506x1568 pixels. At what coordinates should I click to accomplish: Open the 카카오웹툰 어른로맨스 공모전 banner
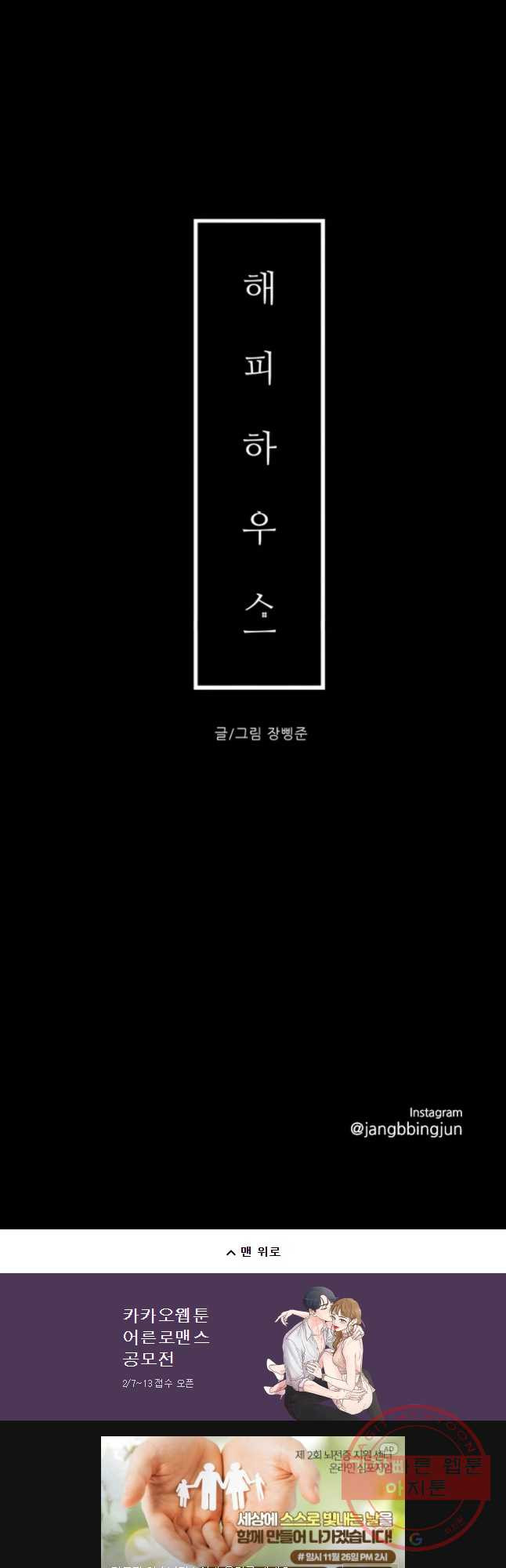pyautogui.click(x=253, y=1347)
